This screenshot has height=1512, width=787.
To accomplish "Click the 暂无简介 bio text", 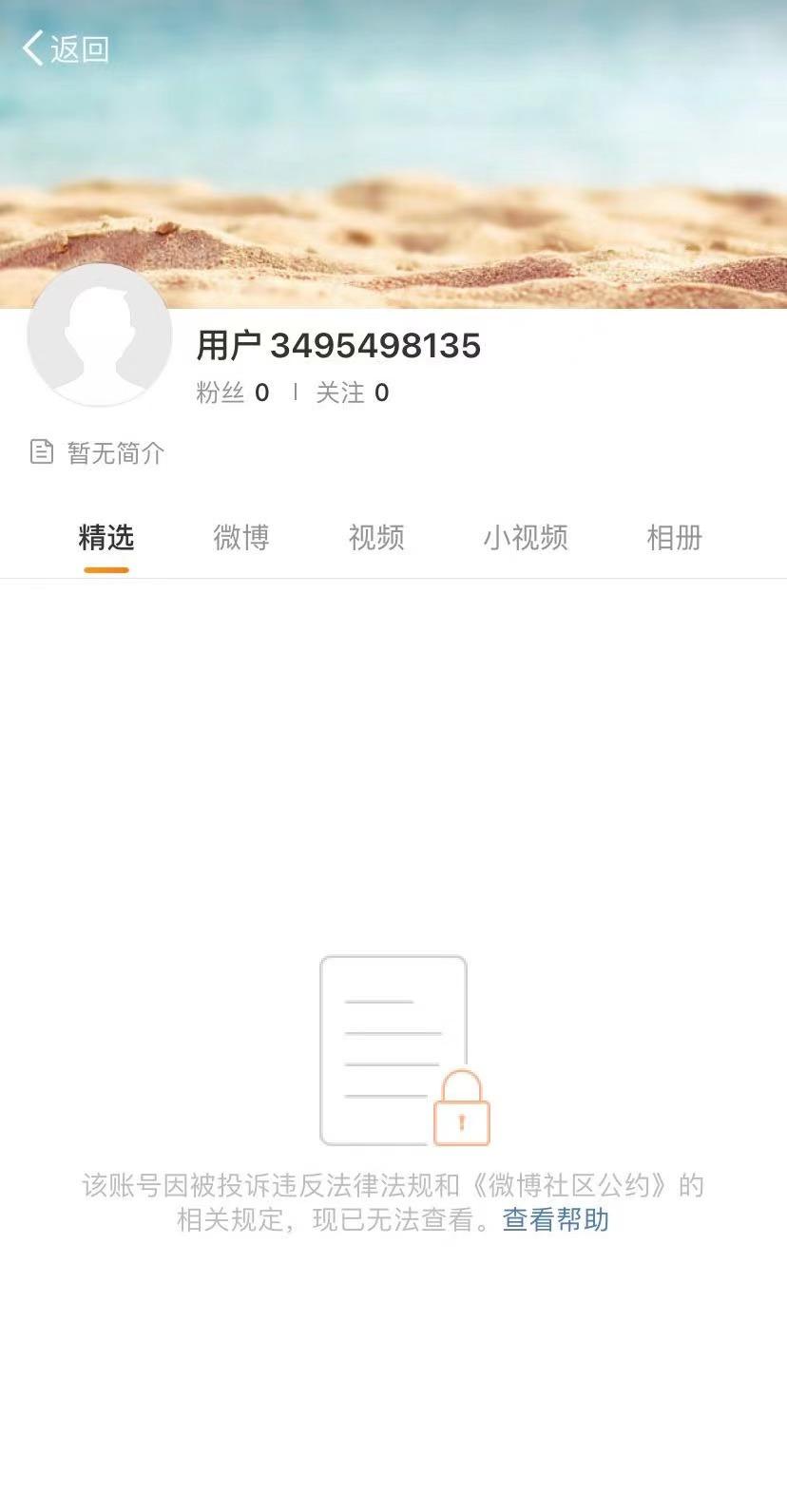I will click(117, 453).
